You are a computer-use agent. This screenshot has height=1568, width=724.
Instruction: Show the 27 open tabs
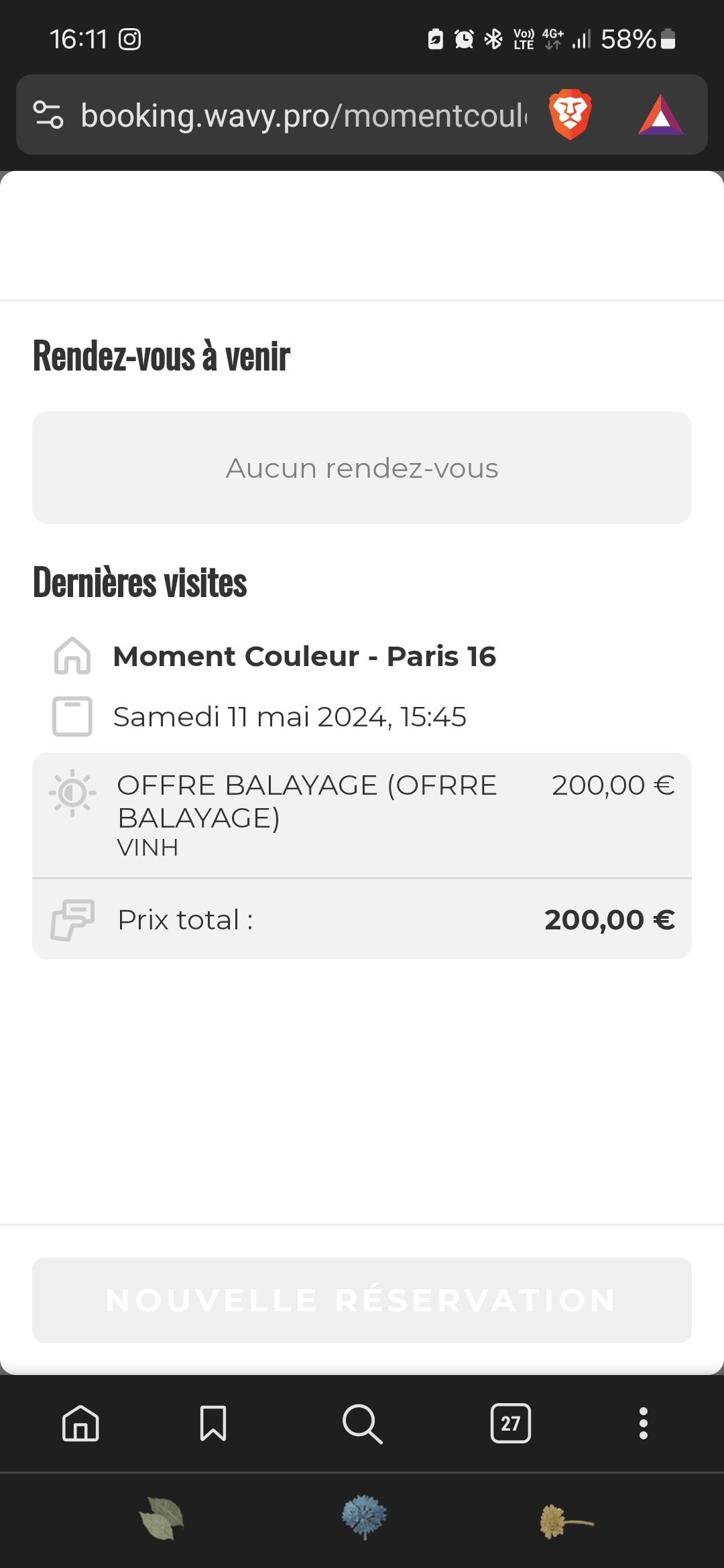(510, 1423)
